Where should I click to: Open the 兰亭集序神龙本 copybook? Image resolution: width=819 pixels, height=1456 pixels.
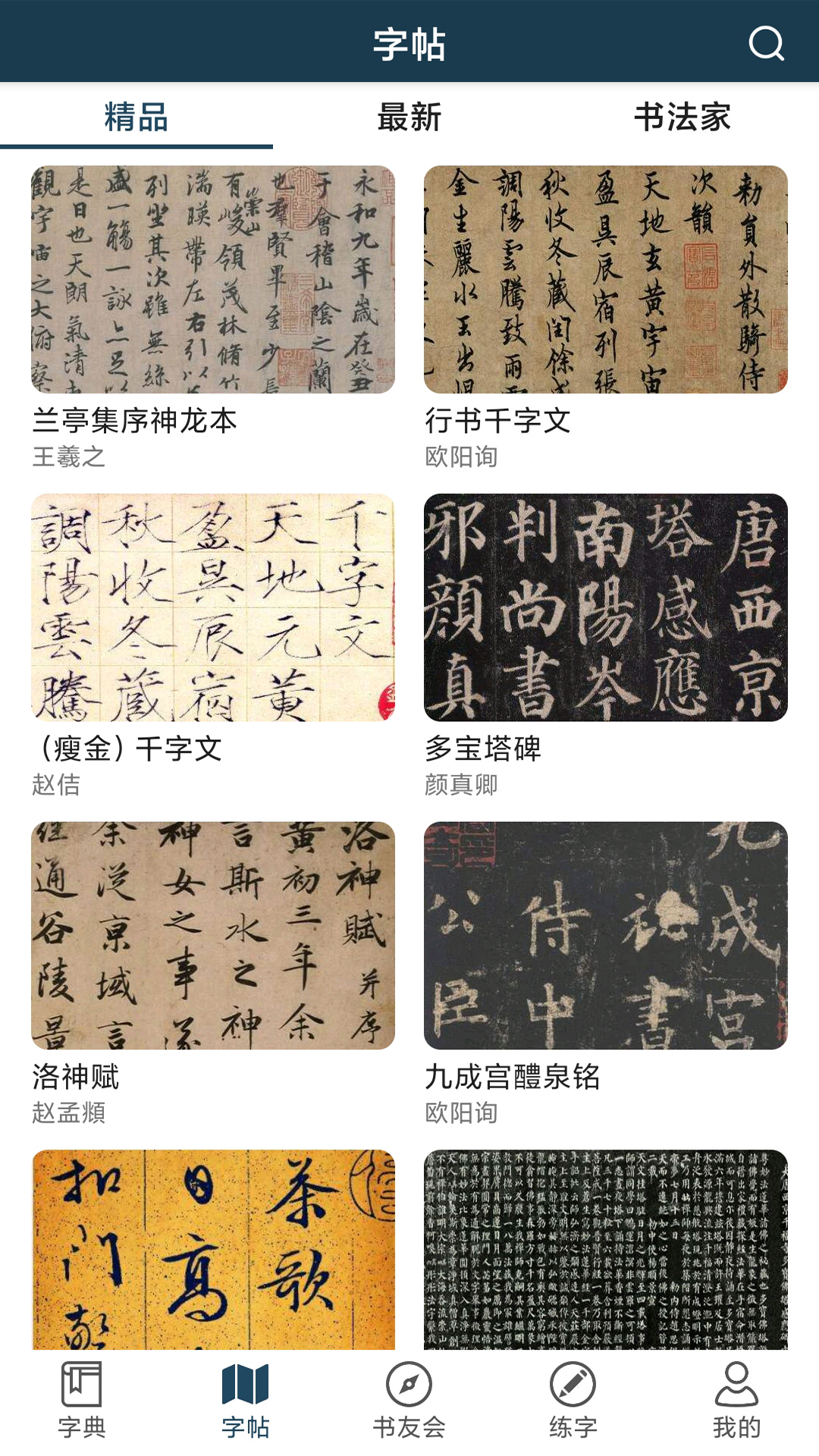[x=213, y=280]
